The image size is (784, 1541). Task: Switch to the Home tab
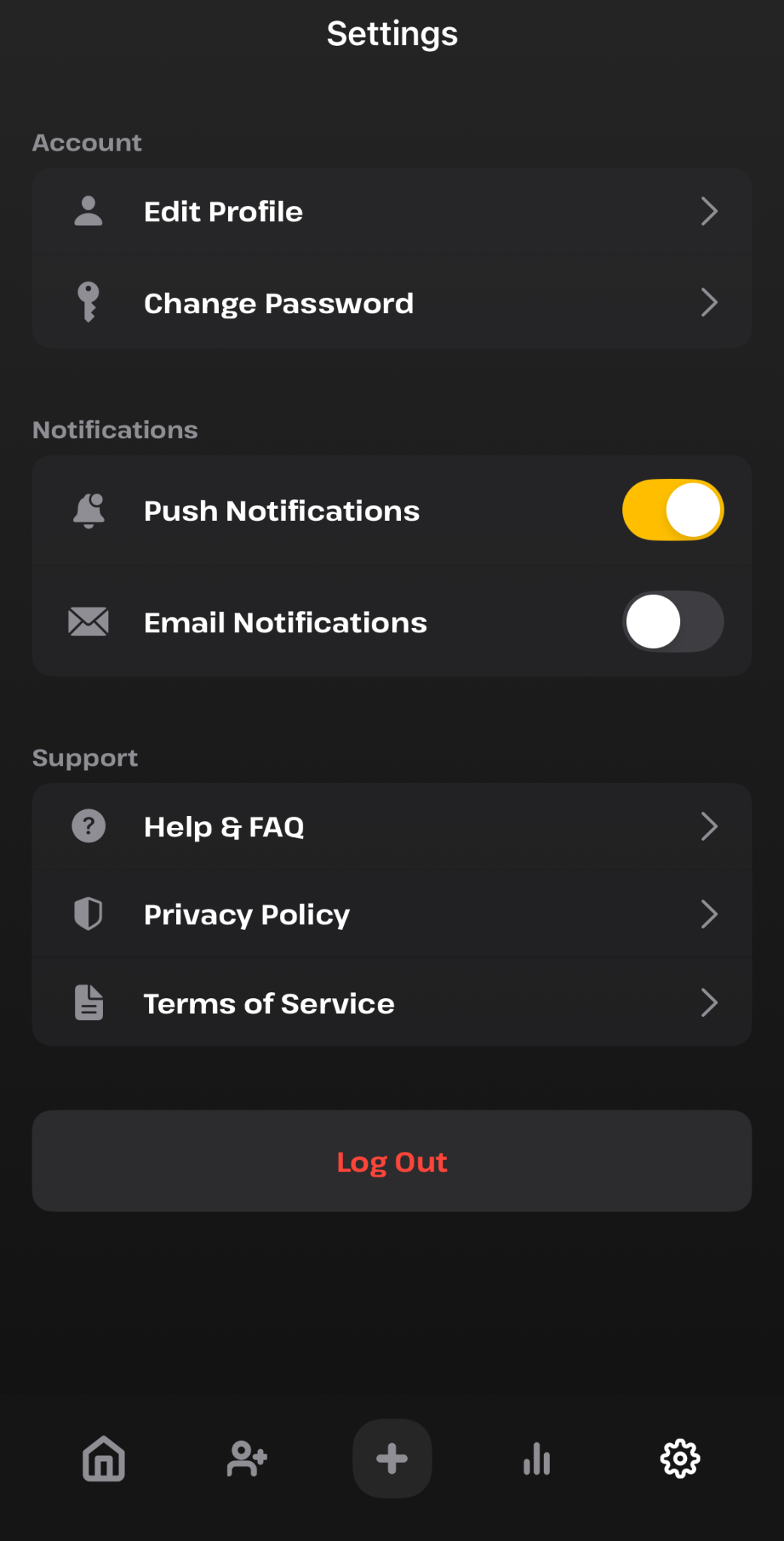pos(103,1457)
